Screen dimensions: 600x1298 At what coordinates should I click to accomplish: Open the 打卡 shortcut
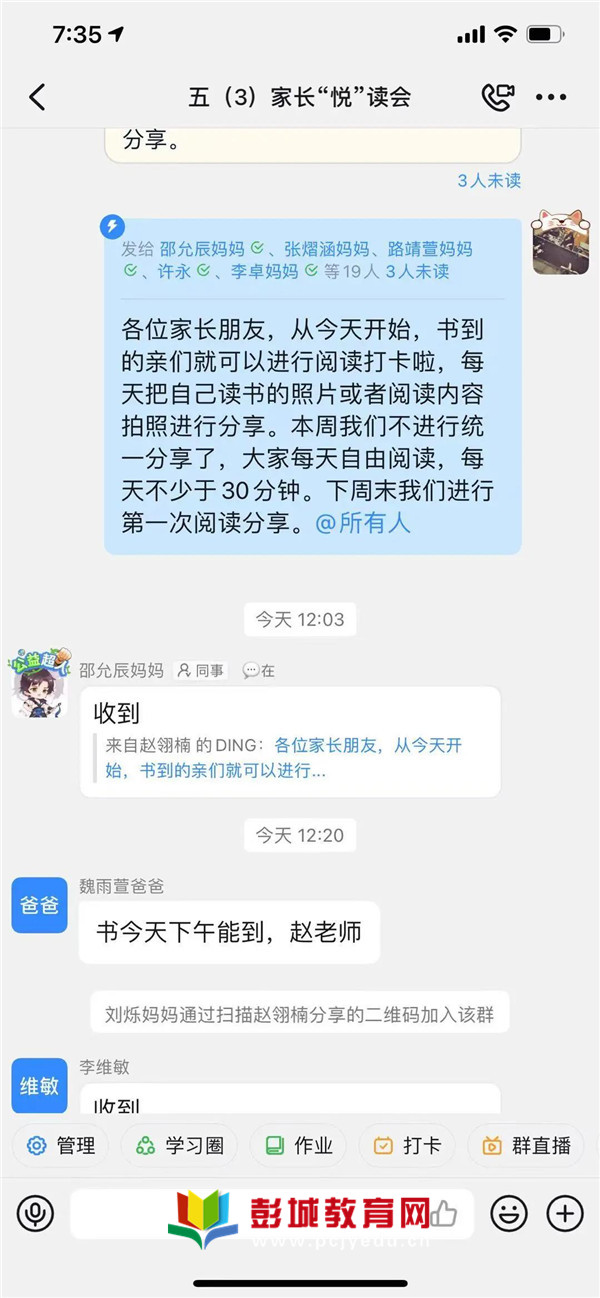pos(407,1146)
